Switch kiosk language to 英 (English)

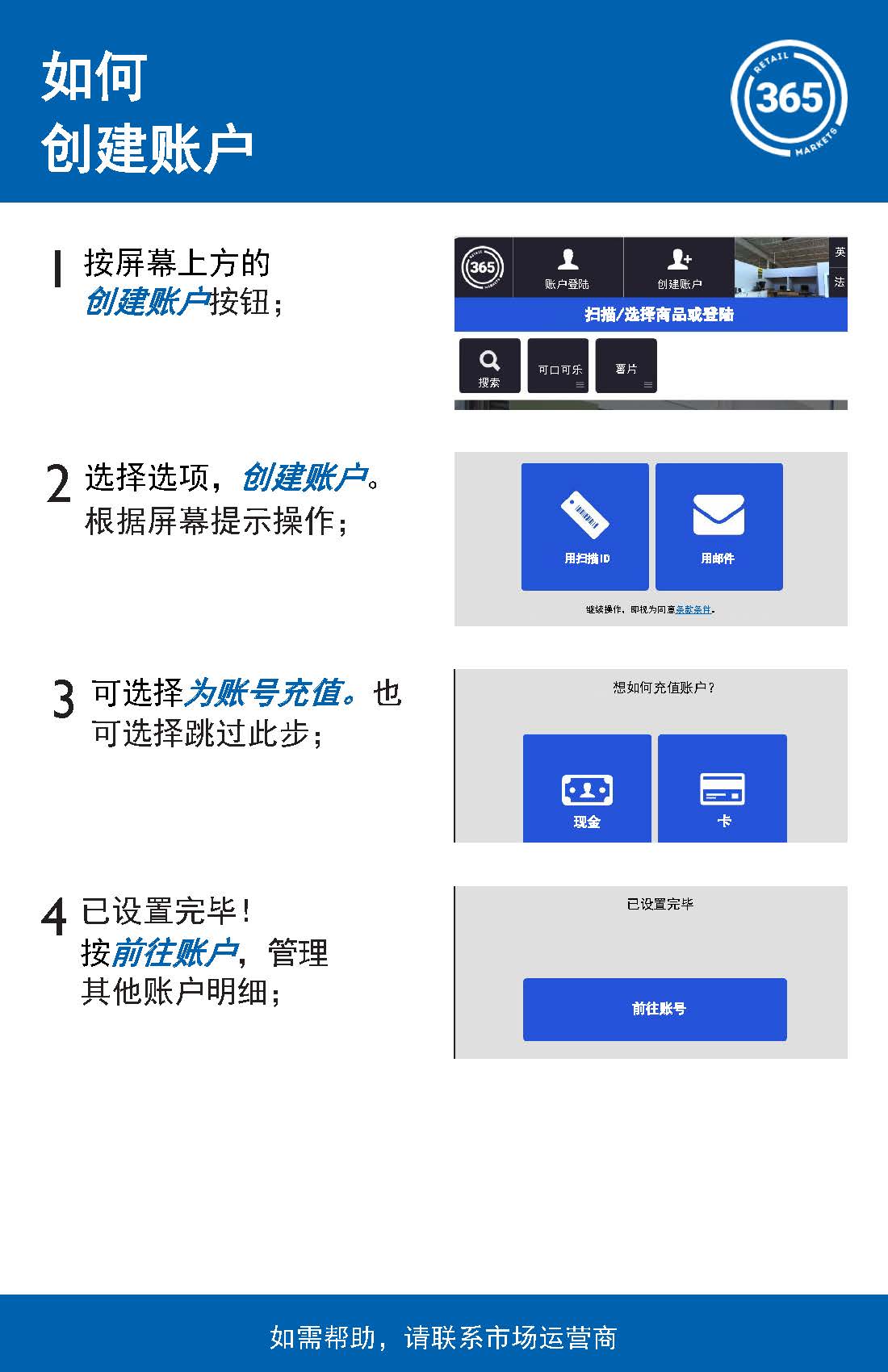(x=840, y=252)
